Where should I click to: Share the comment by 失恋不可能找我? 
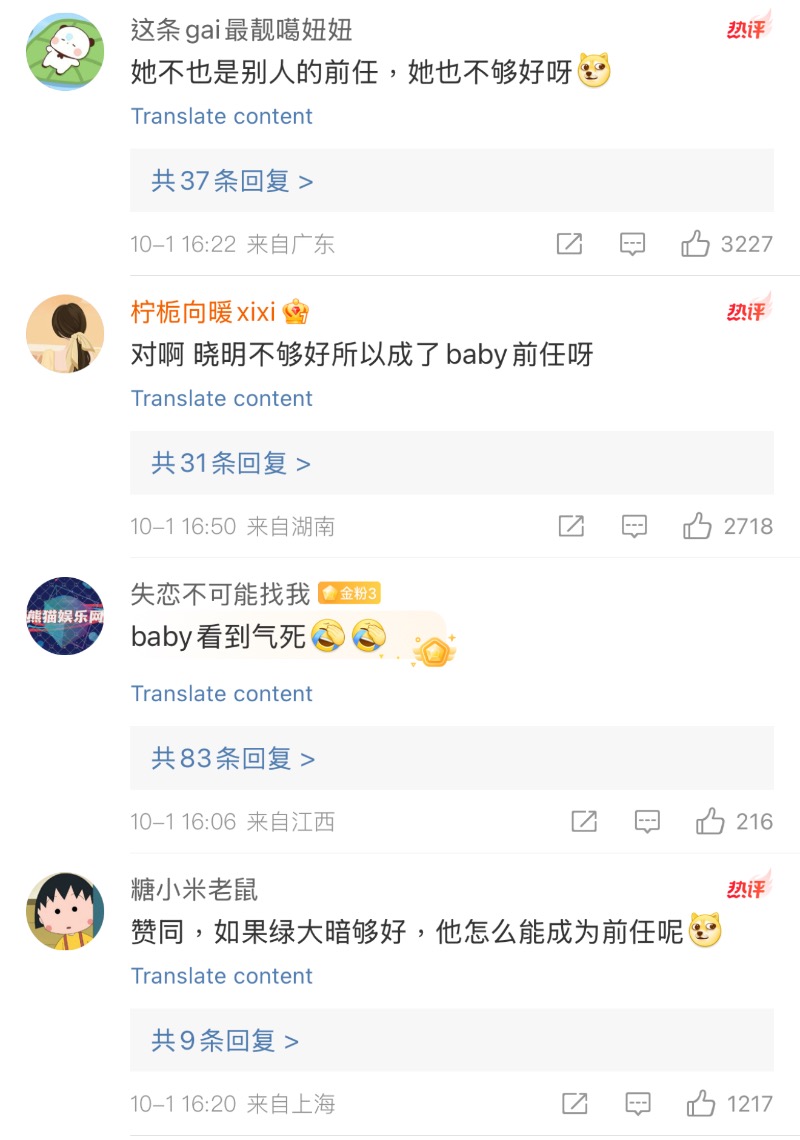click(x=583, y=822)
